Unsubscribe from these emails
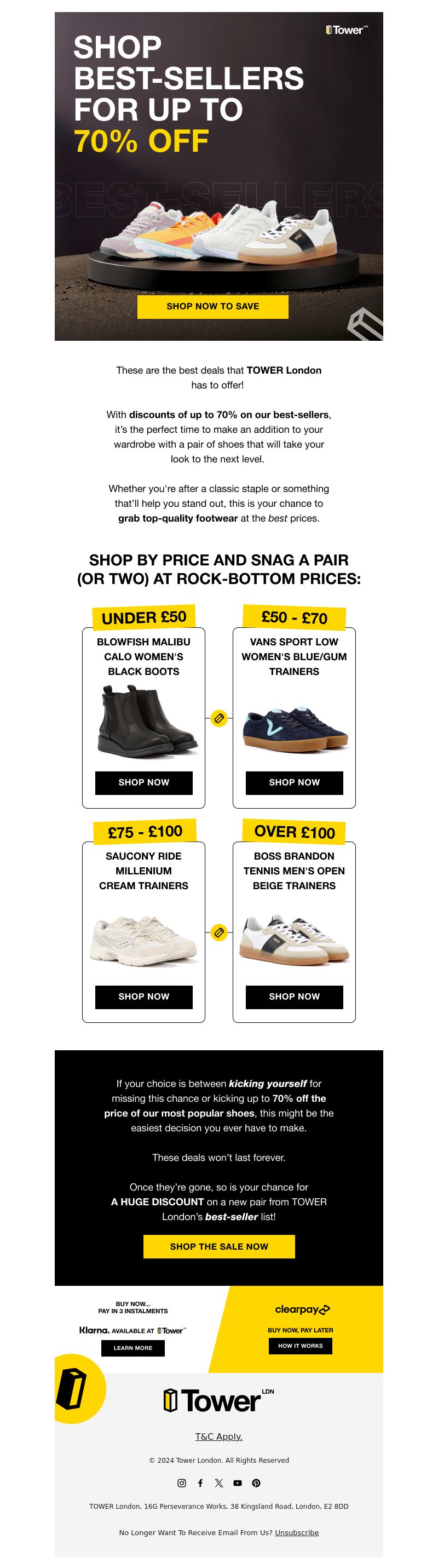Image resolution: width=438 pixels, height=1568 pixels. (x=296, y=1532)
